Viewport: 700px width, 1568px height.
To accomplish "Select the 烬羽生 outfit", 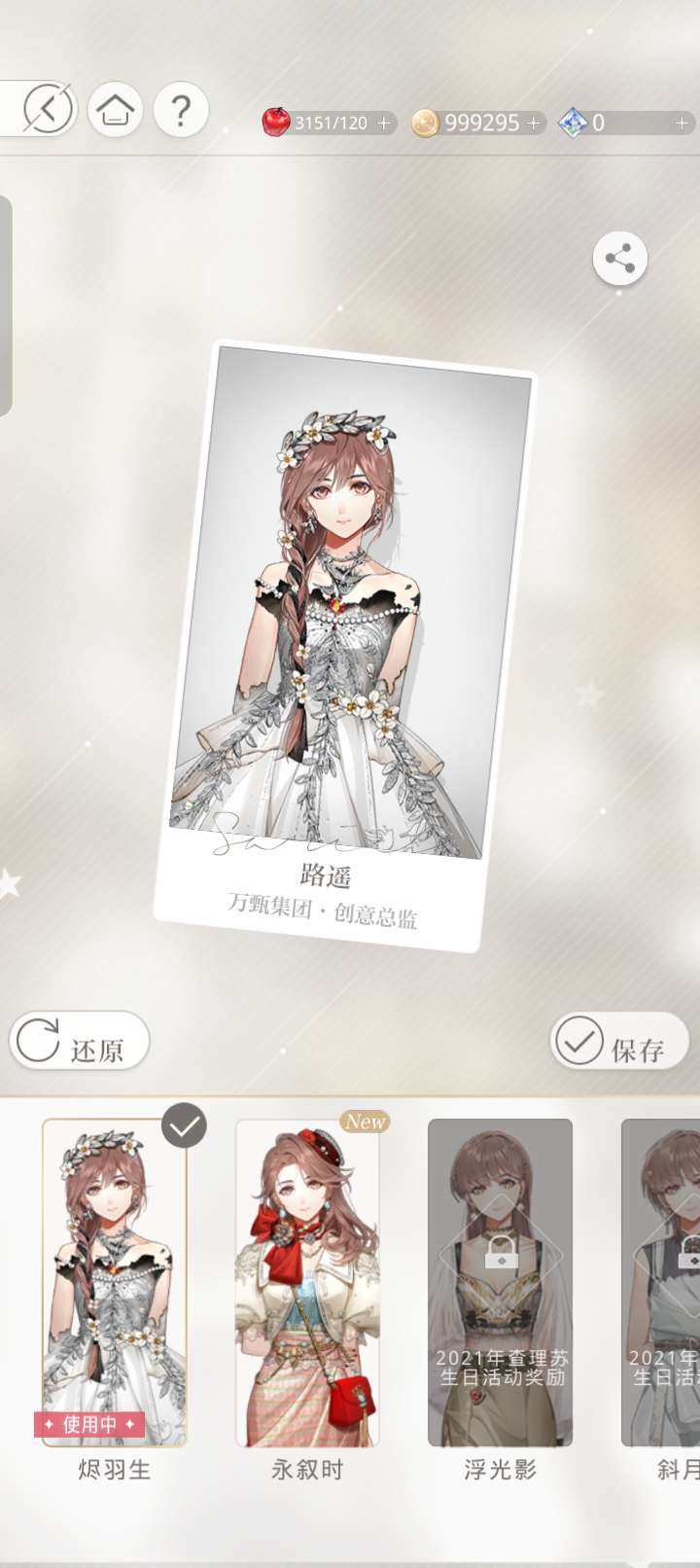I will pos(114,1282).
